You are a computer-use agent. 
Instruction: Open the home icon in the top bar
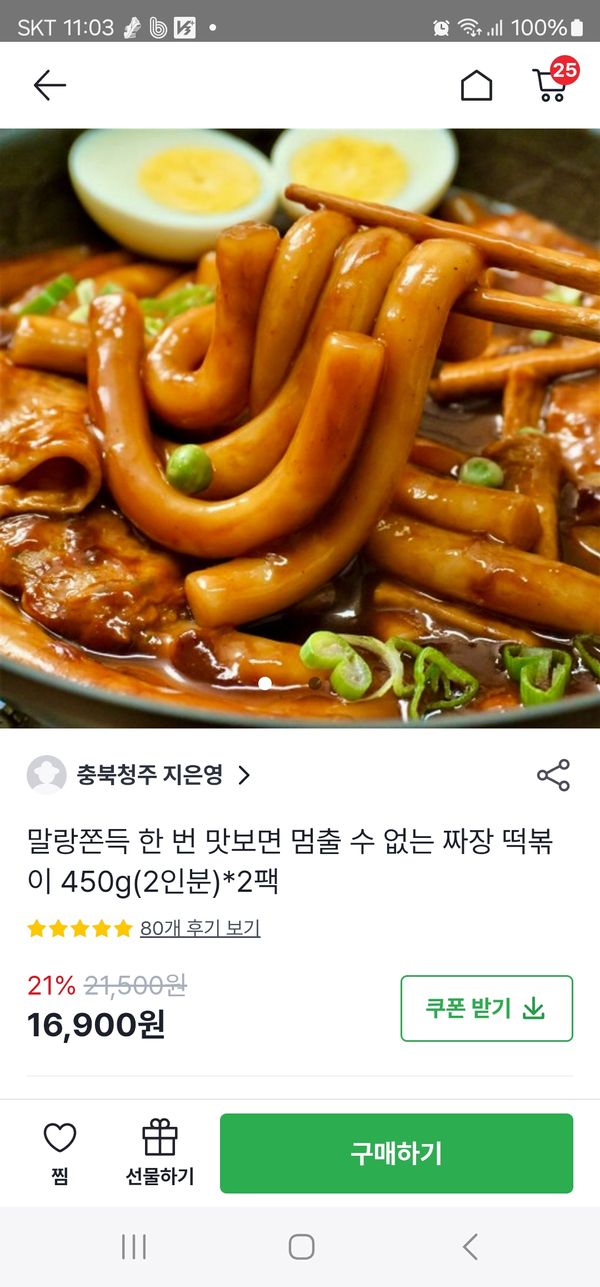(x=476, y=86)
